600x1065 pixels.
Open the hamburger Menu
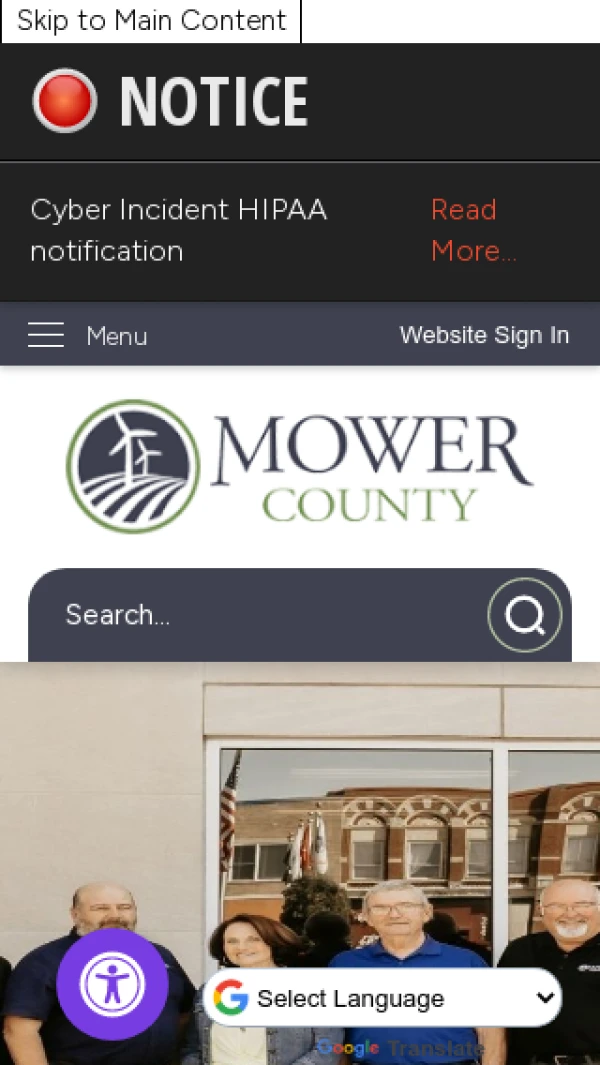pyautogui.click(x=88, y=336)
